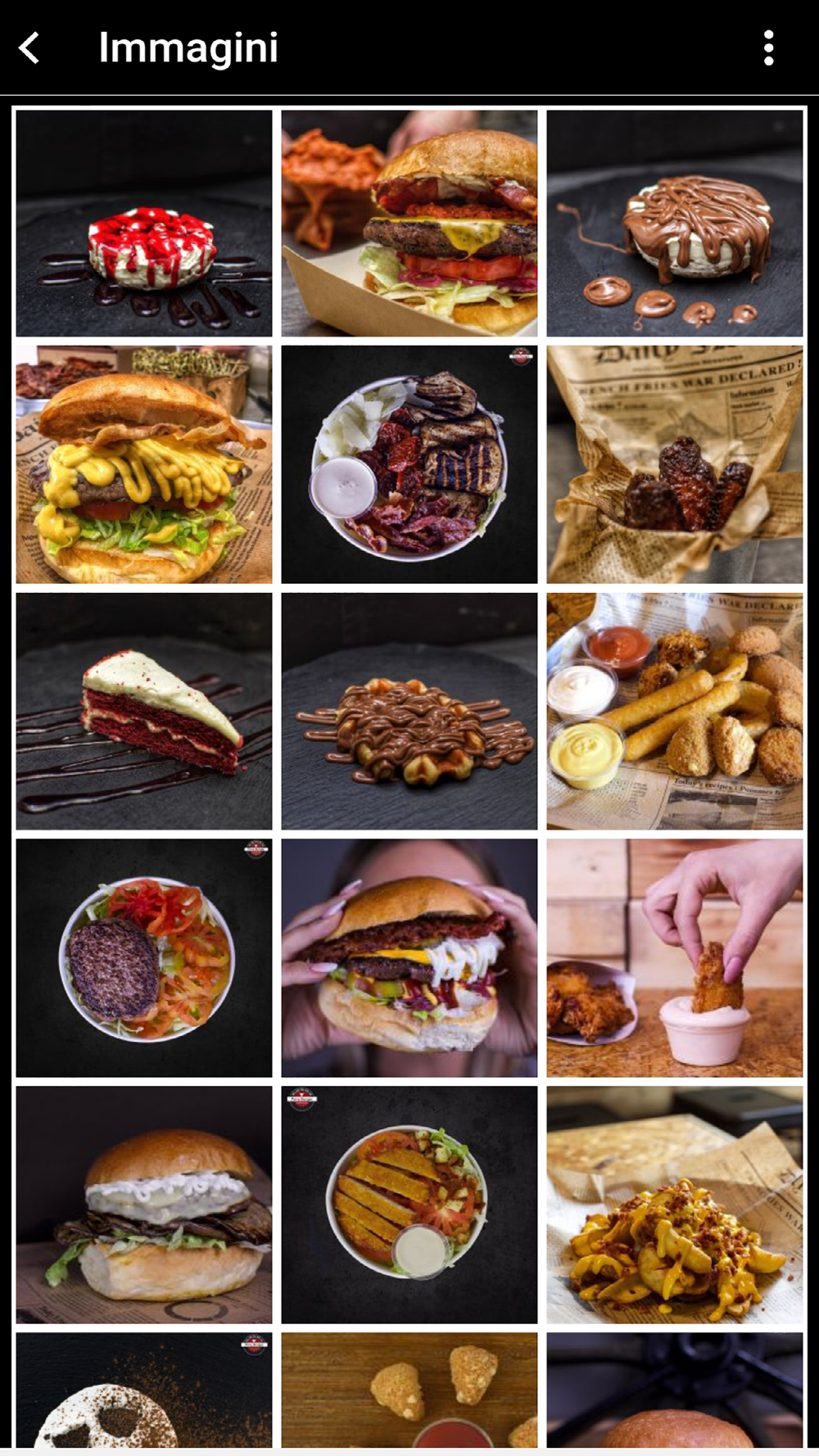Open the chicken strip dipped in sauce photo
819x1456 pixels.
[x=675, y=958]
